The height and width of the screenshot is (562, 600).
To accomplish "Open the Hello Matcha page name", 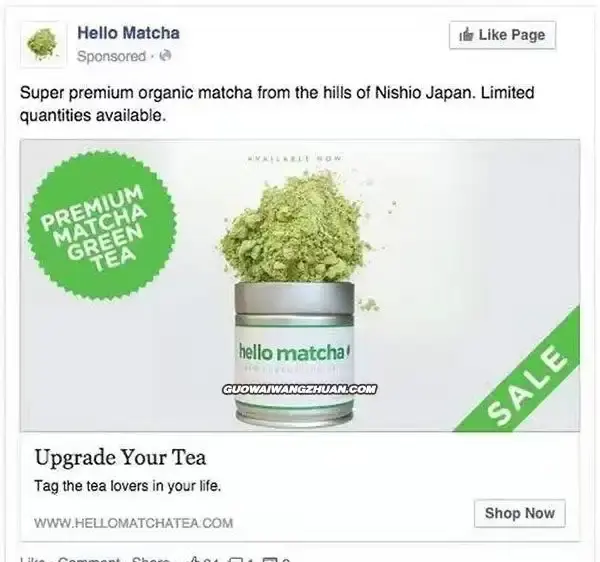I will click(129, 33).
